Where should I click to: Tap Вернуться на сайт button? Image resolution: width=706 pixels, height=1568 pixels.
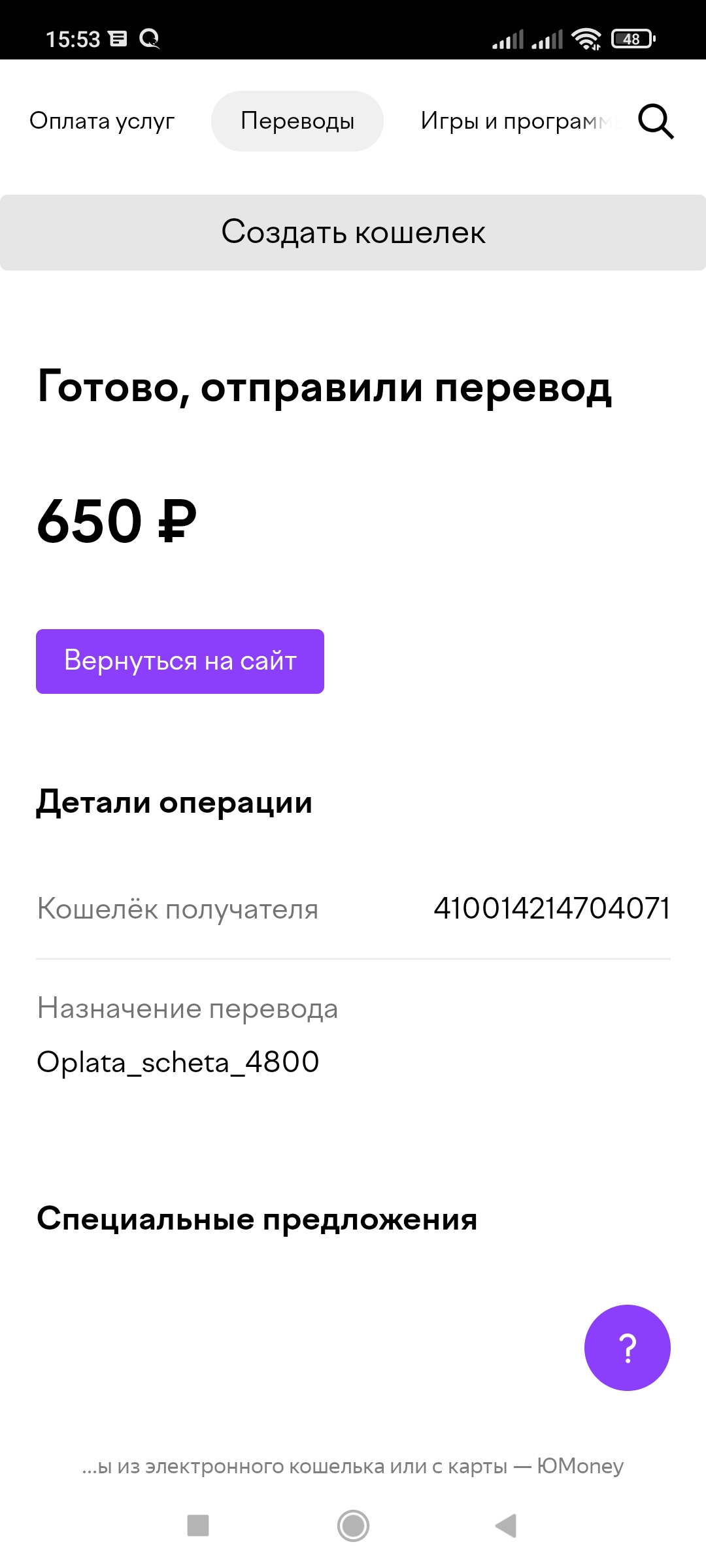pos(180,661)
